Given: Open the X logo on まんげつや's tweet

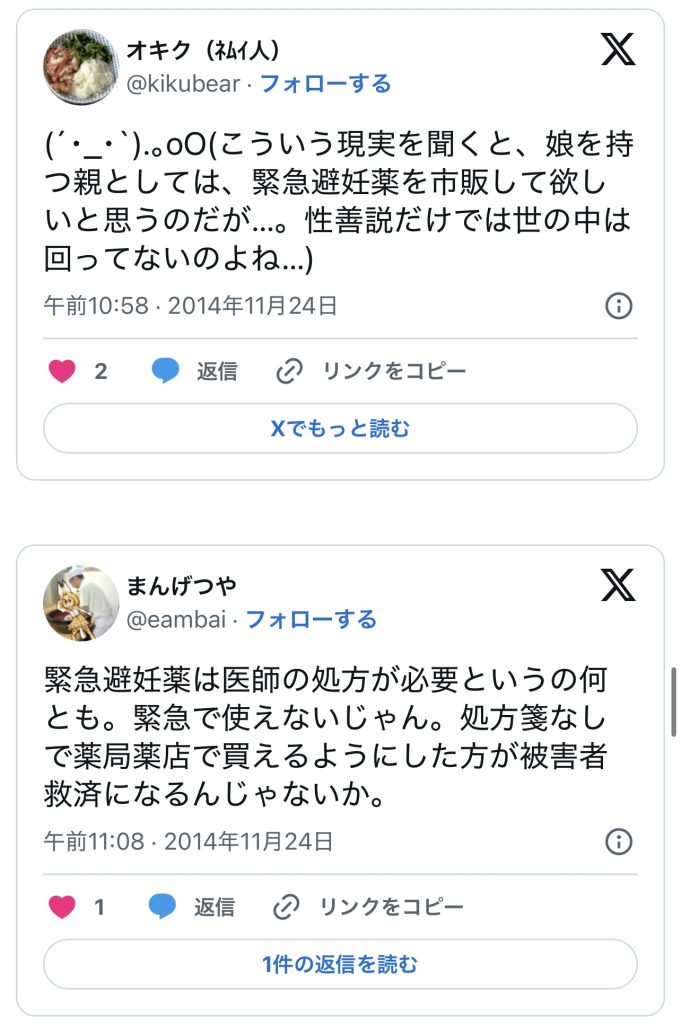Looking at the screenshot, I should click(x=618, y=585).
